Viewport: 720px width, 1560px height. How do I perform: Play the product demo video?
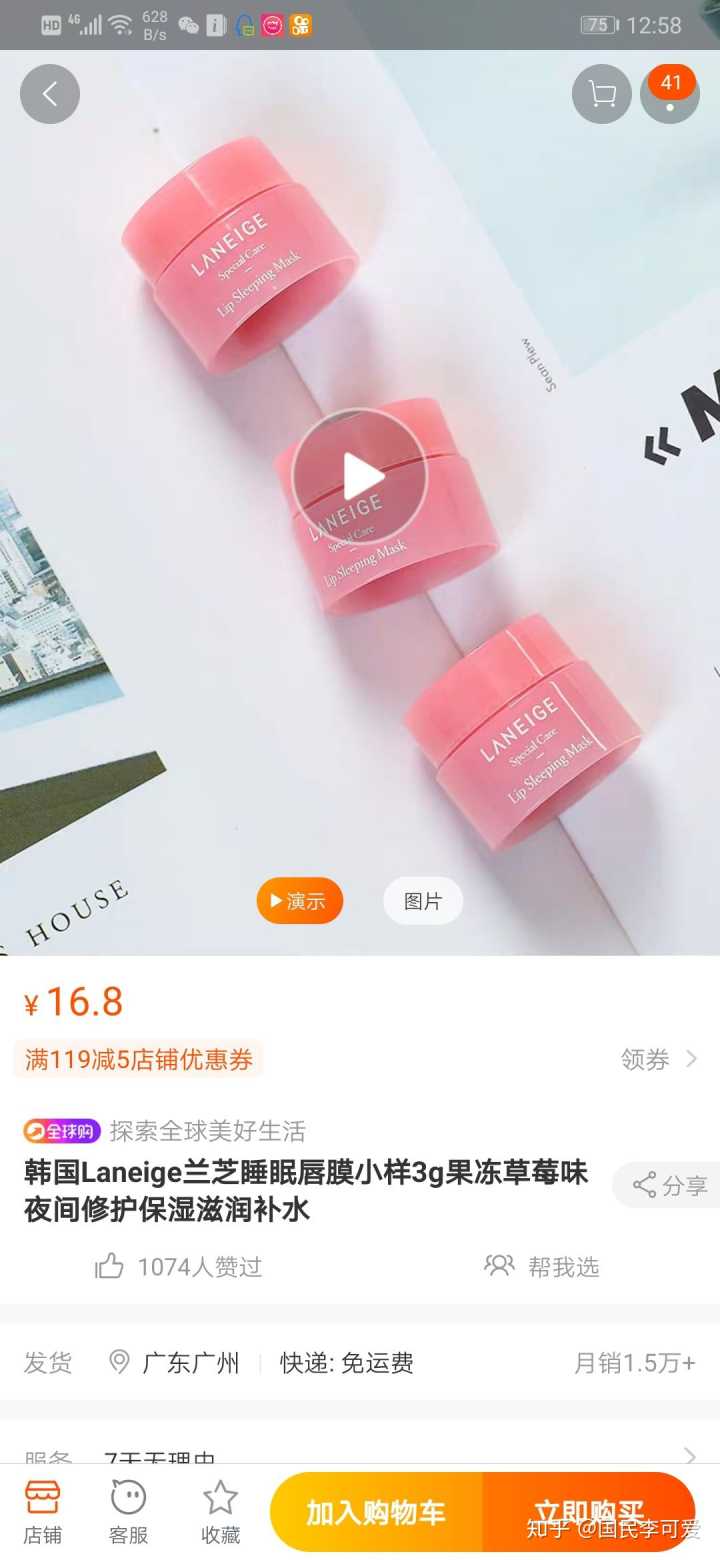pos(360,477)
